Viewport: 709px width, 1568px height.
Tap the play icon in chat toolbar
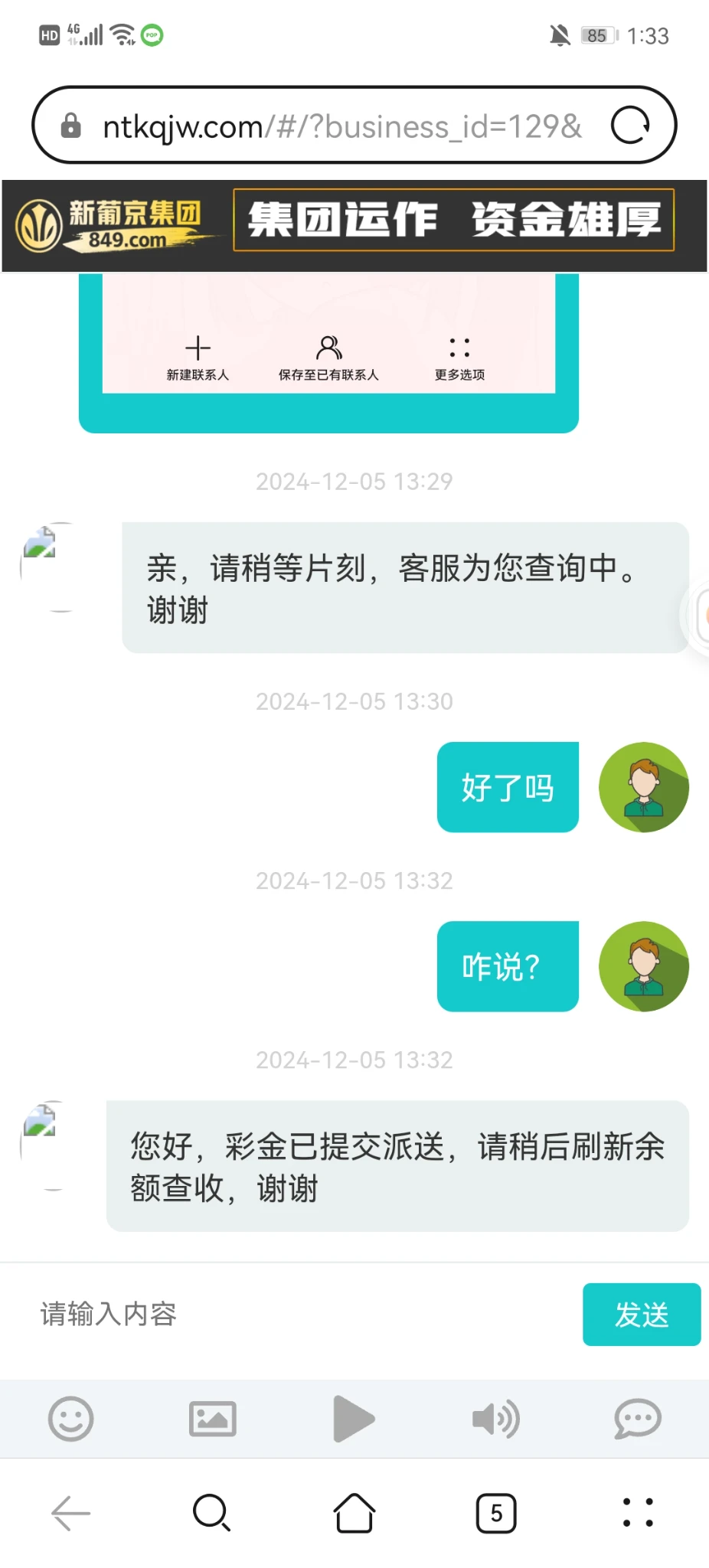point(354,1419)
